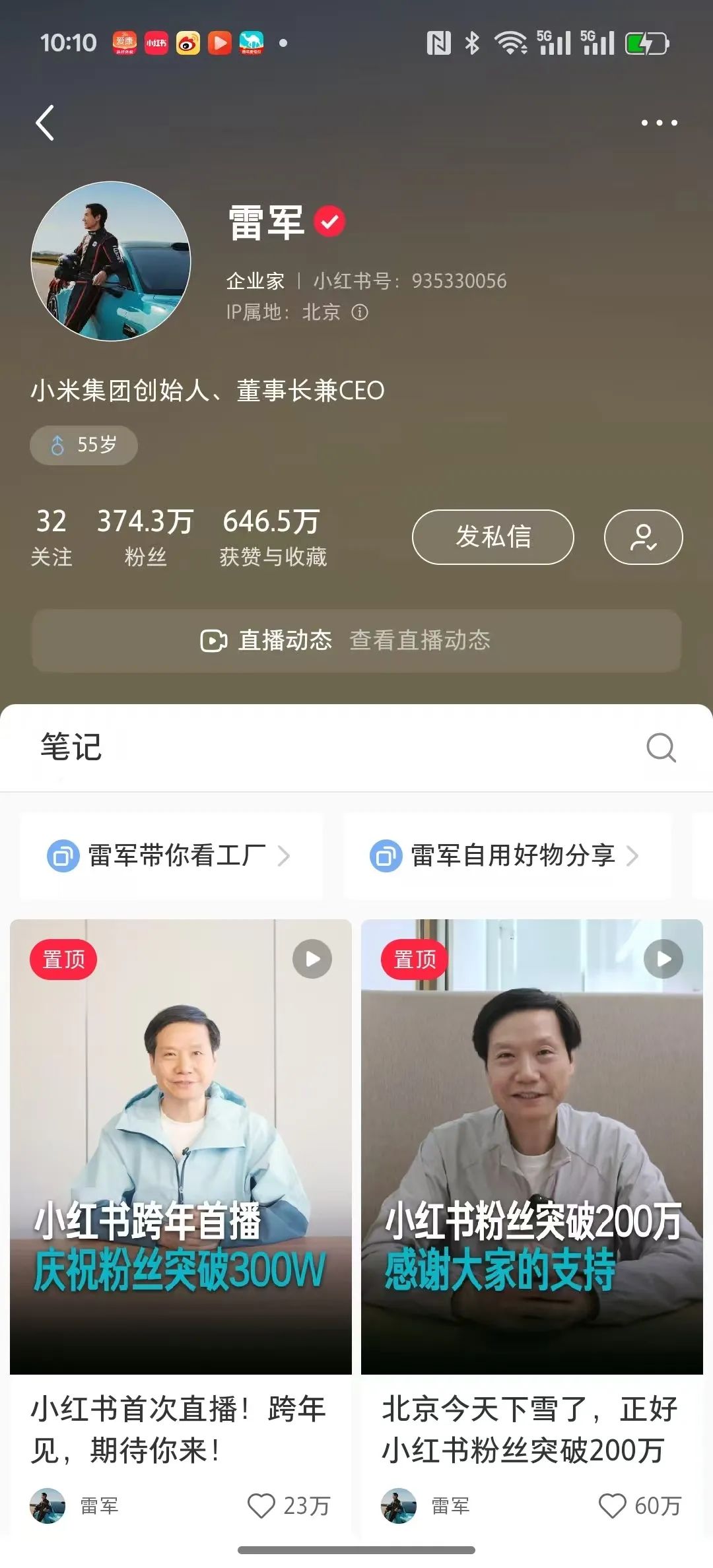Open the 小红书跨年首播 video note
Image resolution: width=713 pixels, height=1568 pixels.
point(181,1146)
